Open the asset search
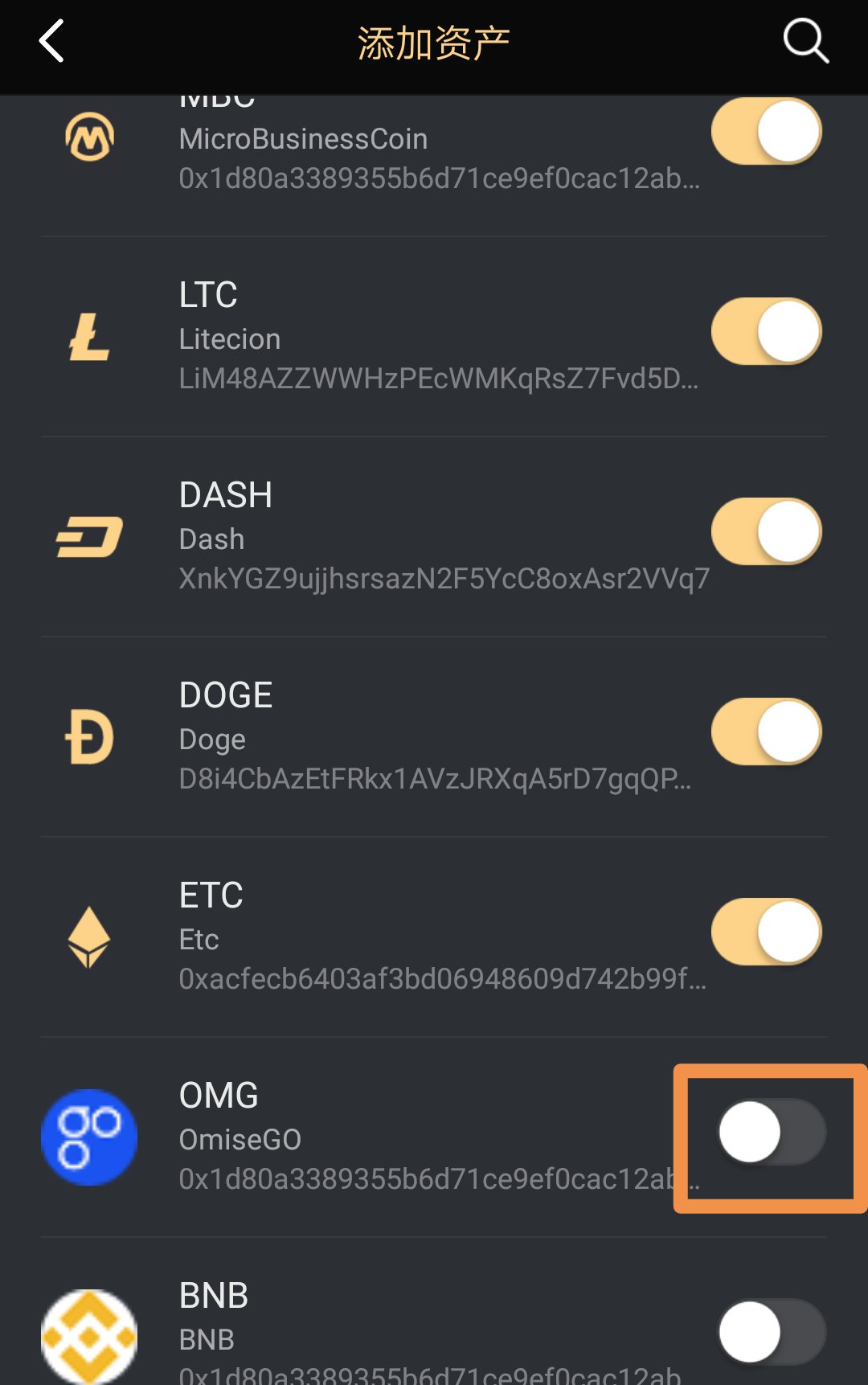This screenshot has height=1385, width=868. (x=805, y=41)
